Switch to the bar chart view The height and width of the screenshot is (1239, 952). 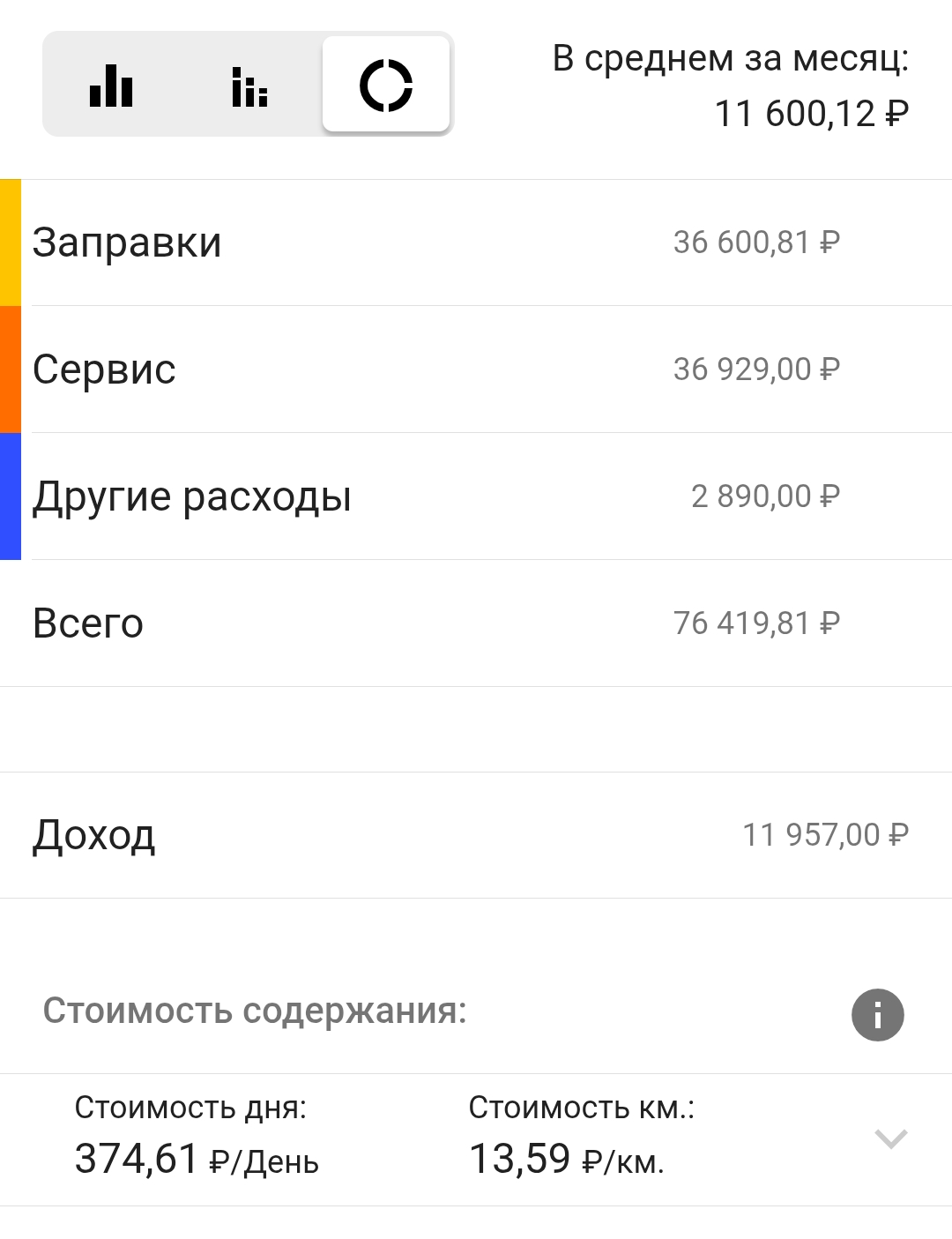pos(111,86)
